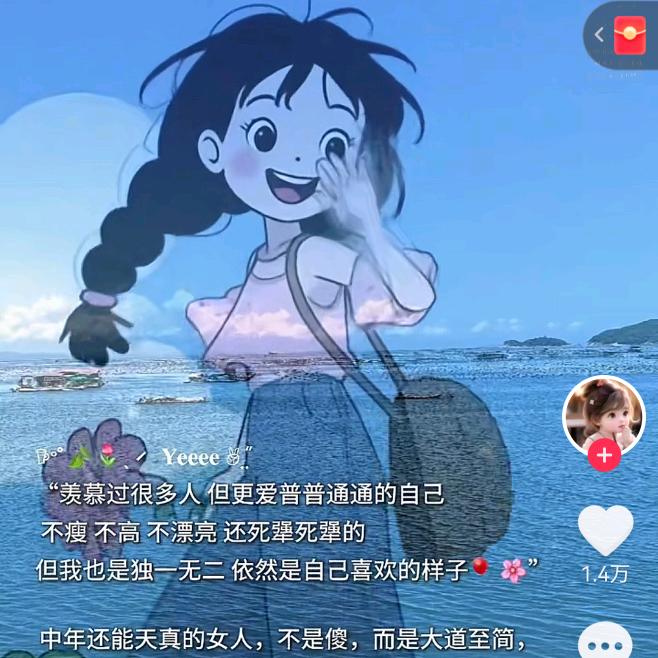Open the comments bubble
The height and width of the screenshot is (658, 658).
(x=606, y=640)
